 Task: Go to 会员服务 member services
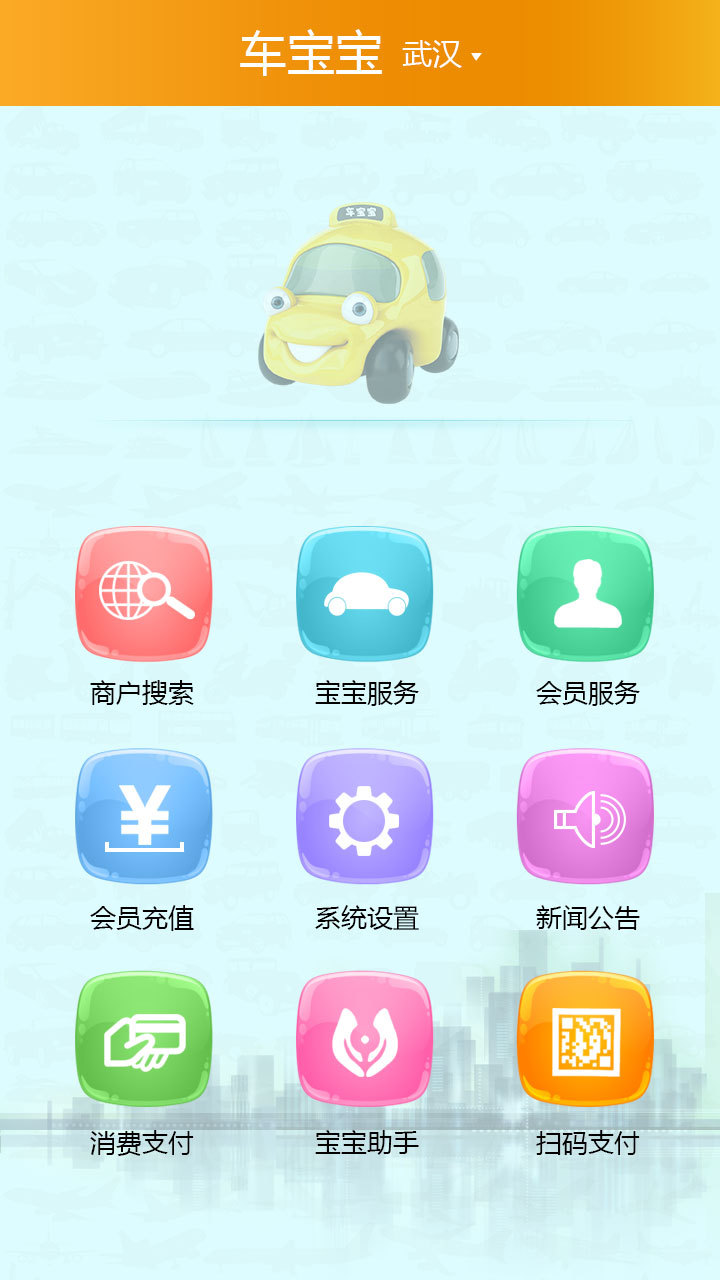pos(586,594)
